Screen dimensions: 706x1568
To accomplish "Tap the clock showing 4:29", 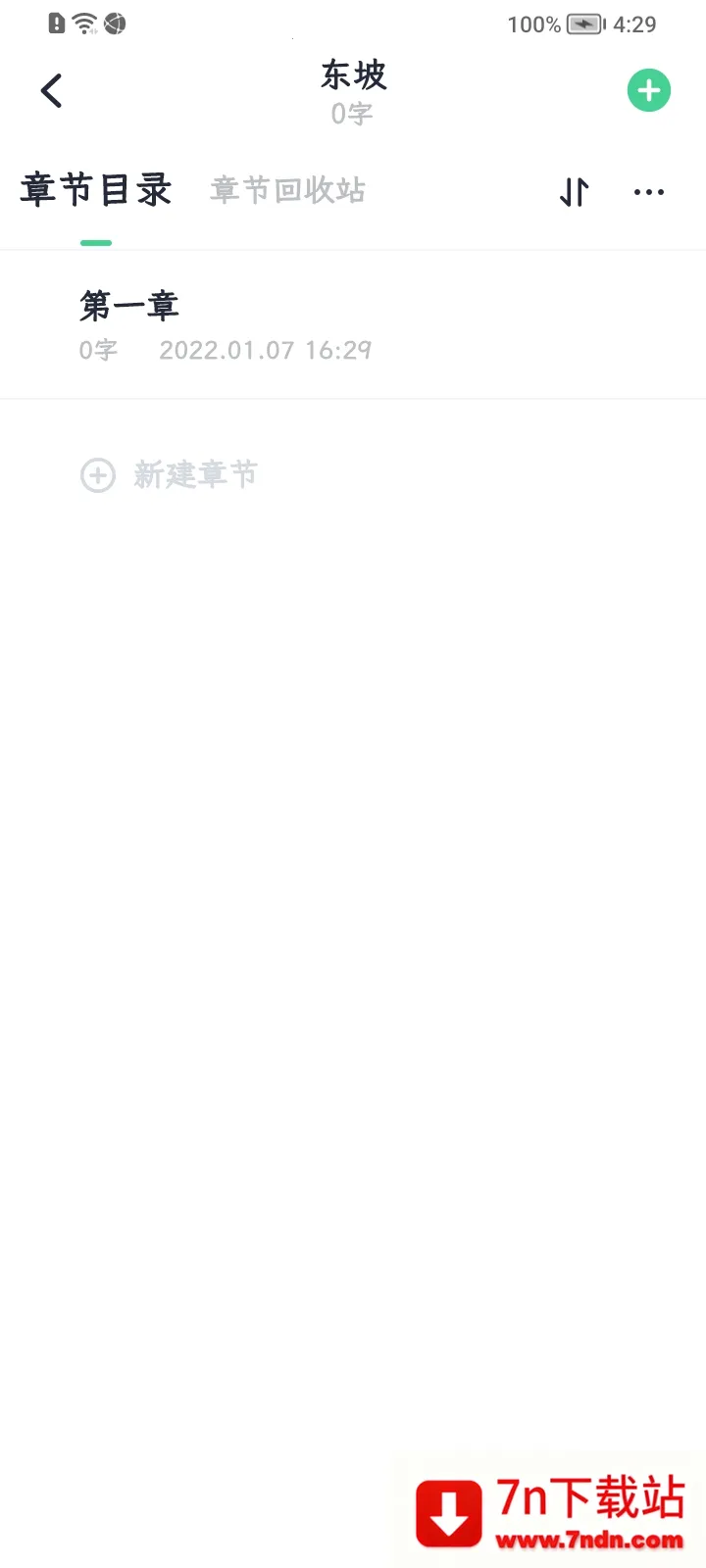I will click(633, 24).
